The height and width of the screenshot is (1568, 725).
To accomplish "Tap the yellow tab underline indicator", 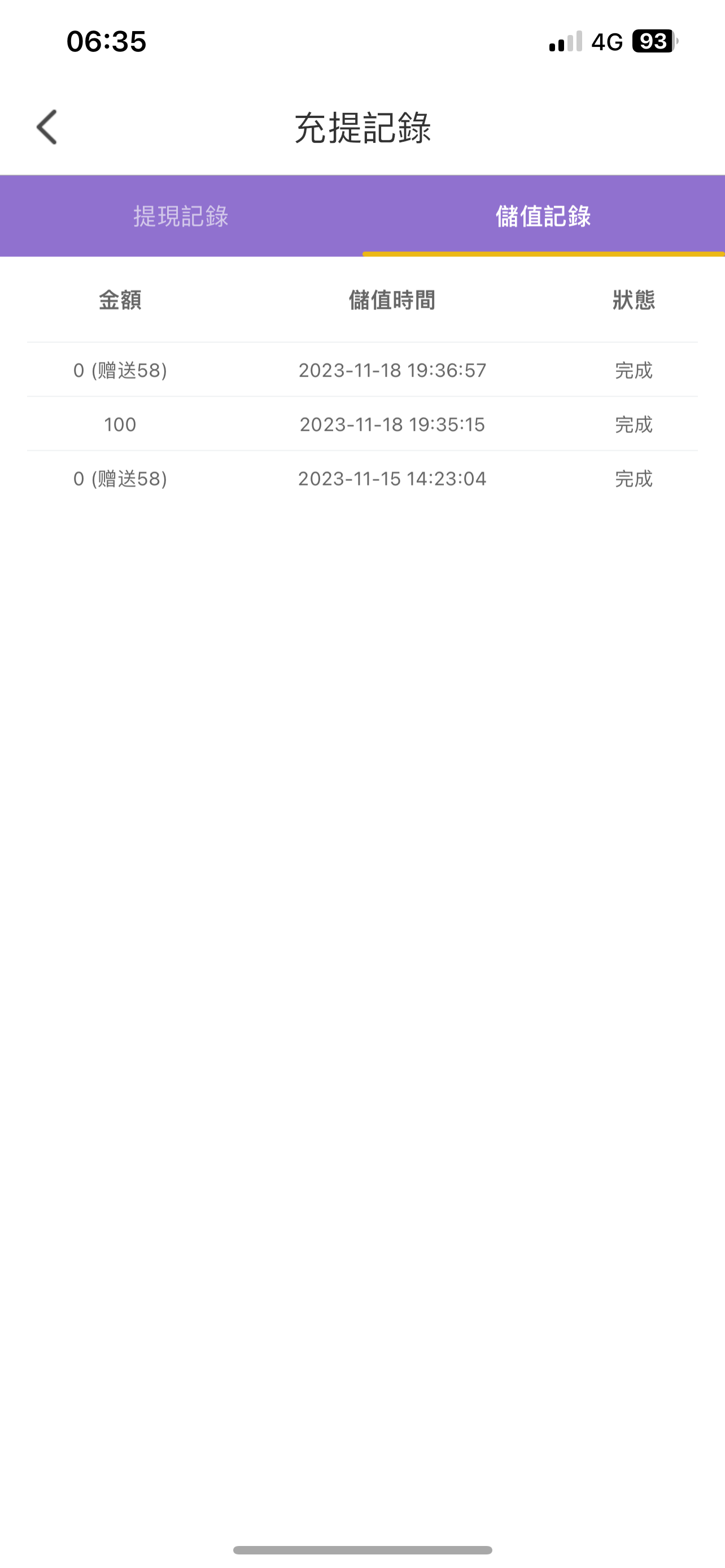I will (x=544, y=255).
